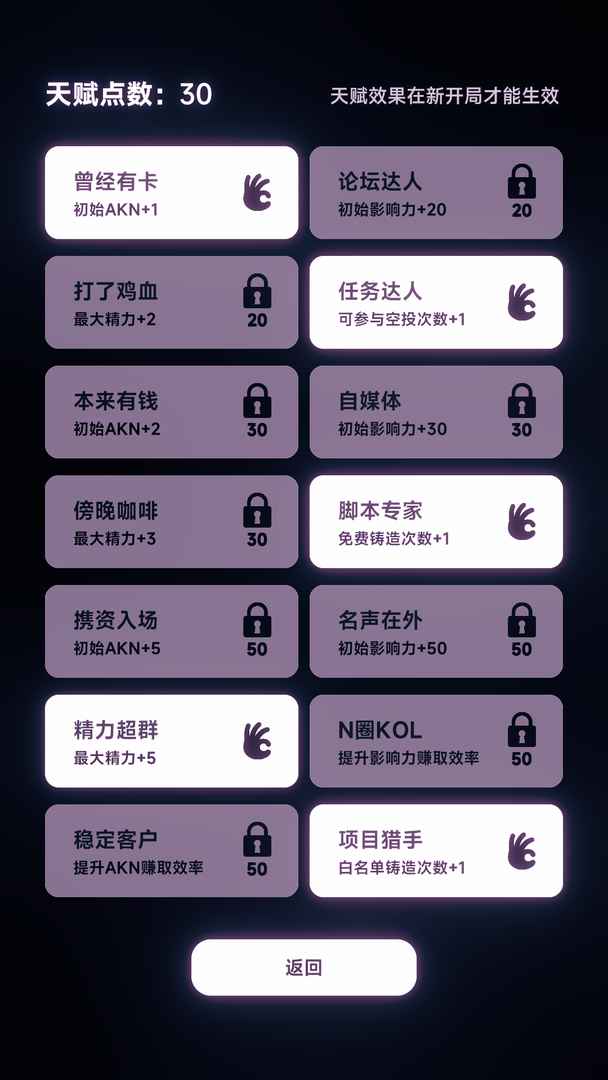608x1080 pixels.
Task: Unlock the 本来有钱 talent
Action: [171, 412]
